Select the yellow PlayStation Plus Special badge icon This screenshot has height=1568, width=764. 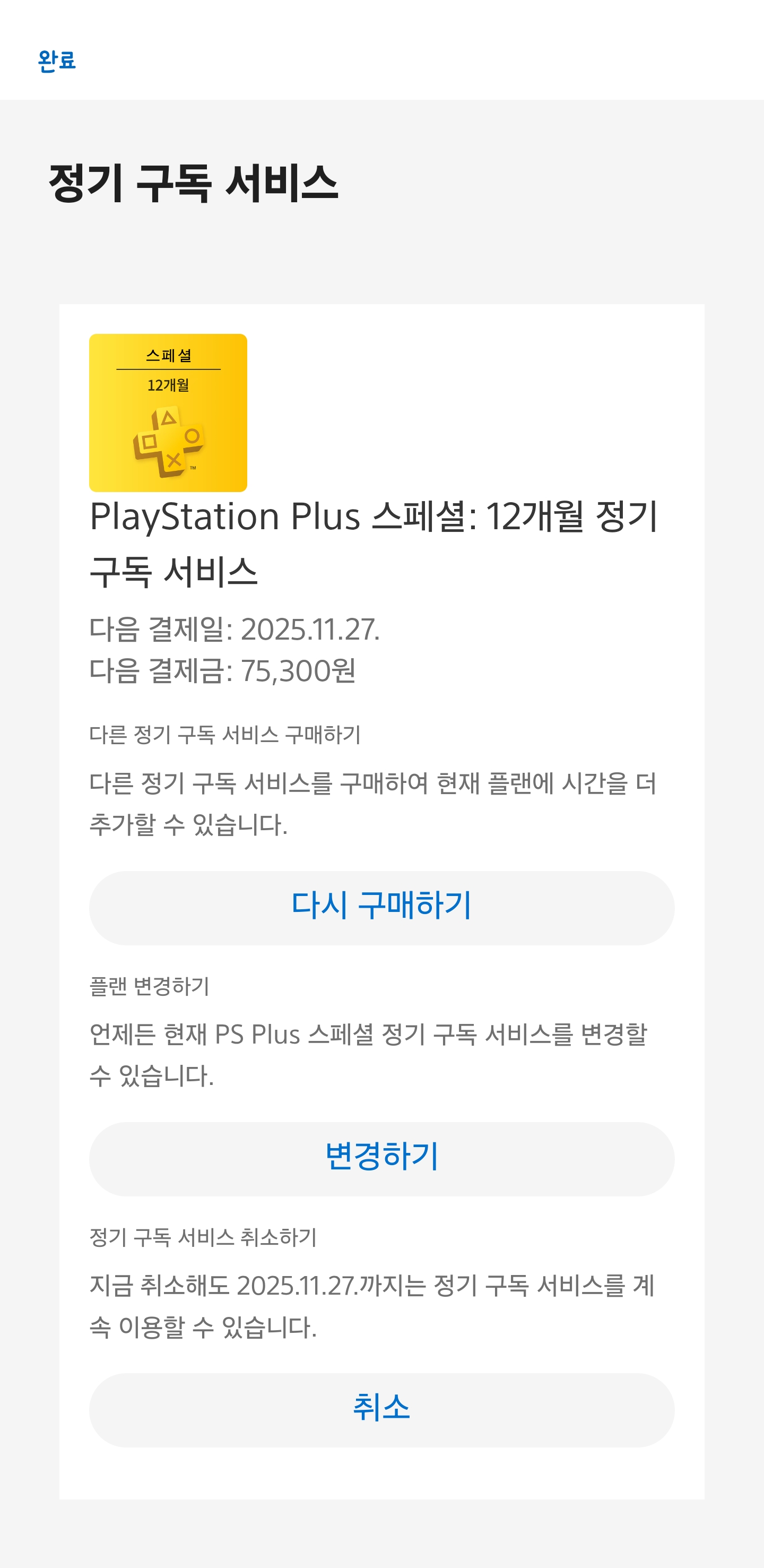[x=169, y=412]
